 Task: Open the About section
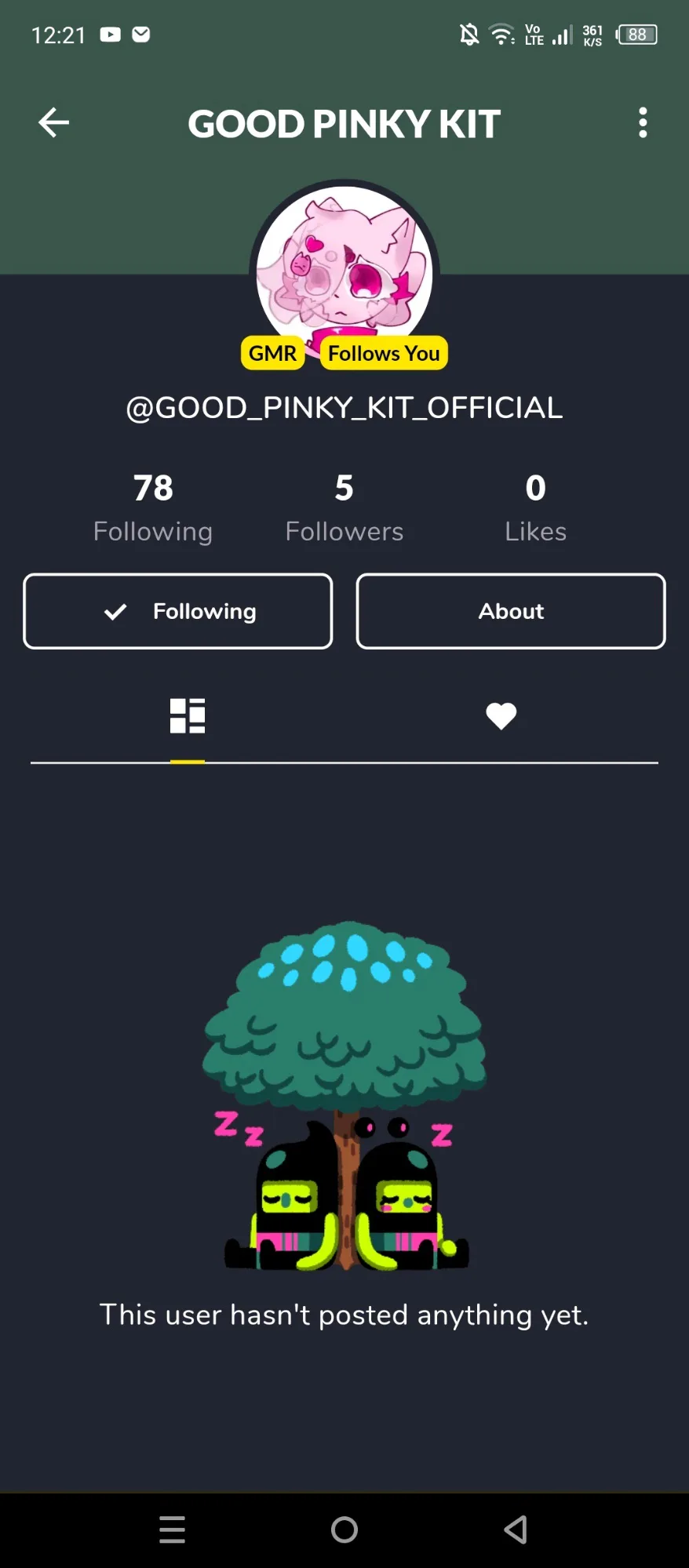pos(511,611)
